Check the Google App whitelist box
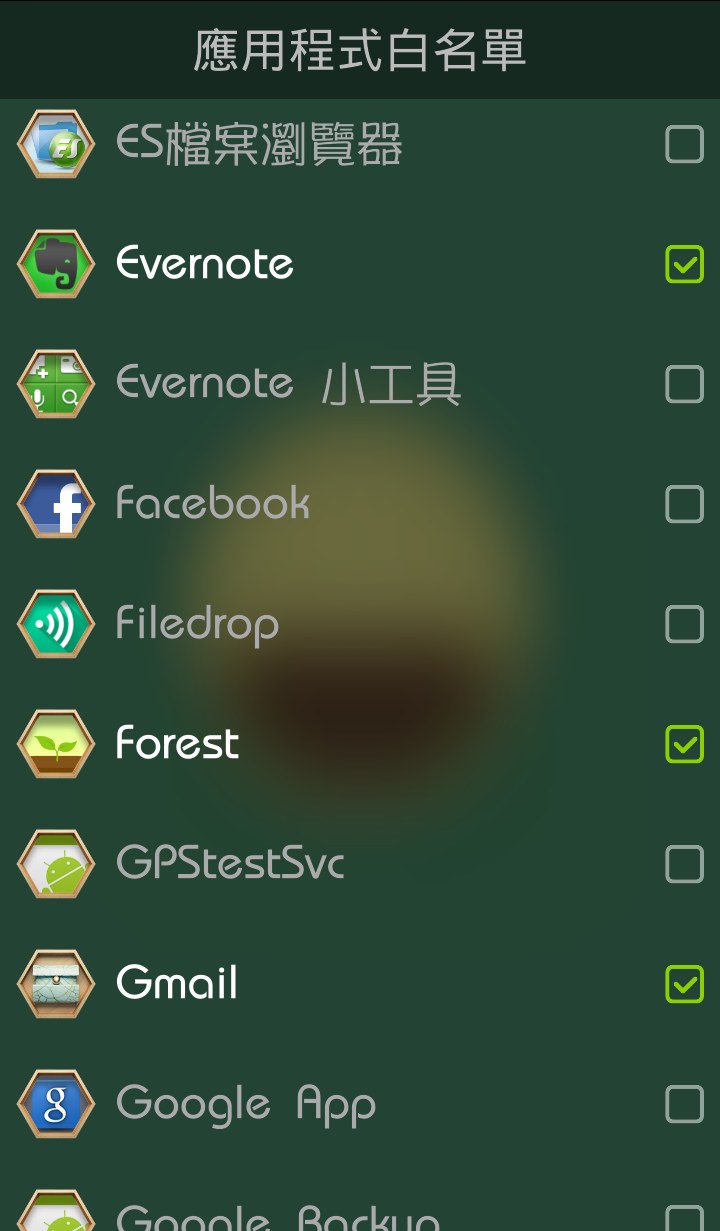 point(685,1103)
